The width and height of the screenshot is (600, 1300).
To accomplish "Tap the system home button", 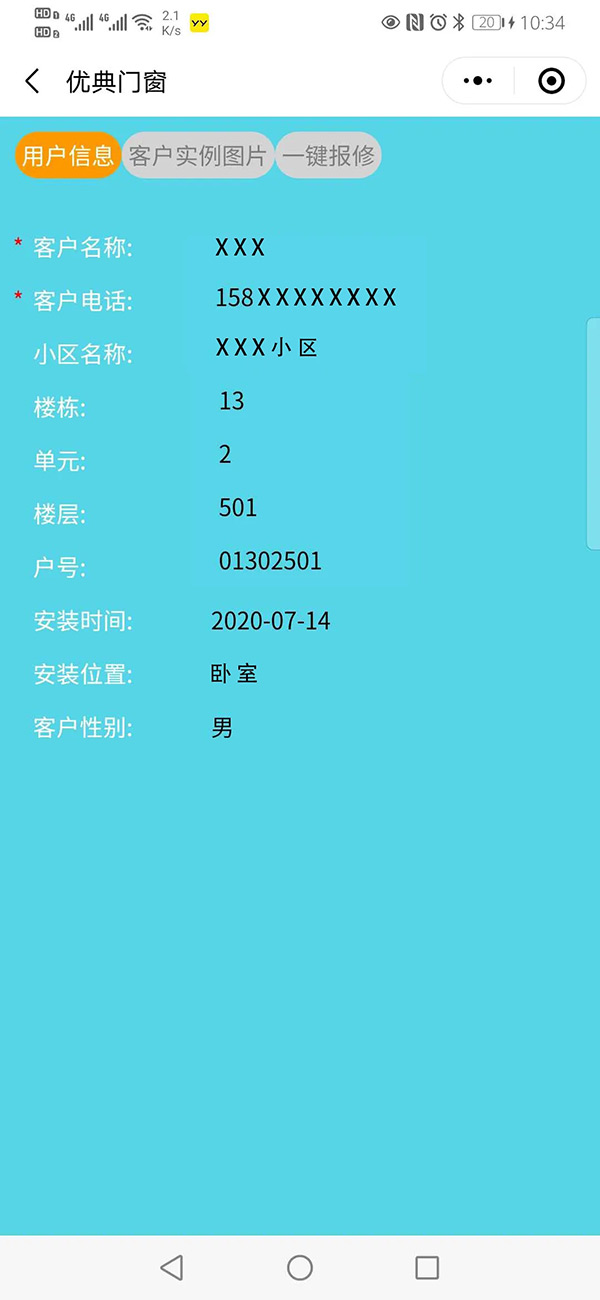I will (300, 1268).
